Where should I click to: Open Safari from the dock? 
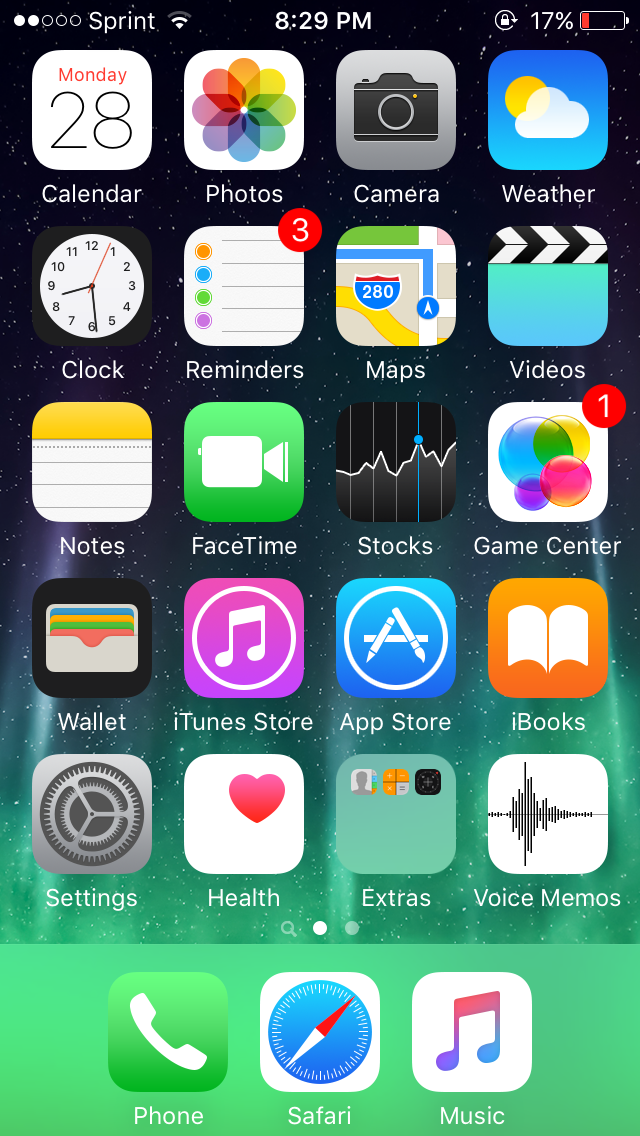(320, 1032)
